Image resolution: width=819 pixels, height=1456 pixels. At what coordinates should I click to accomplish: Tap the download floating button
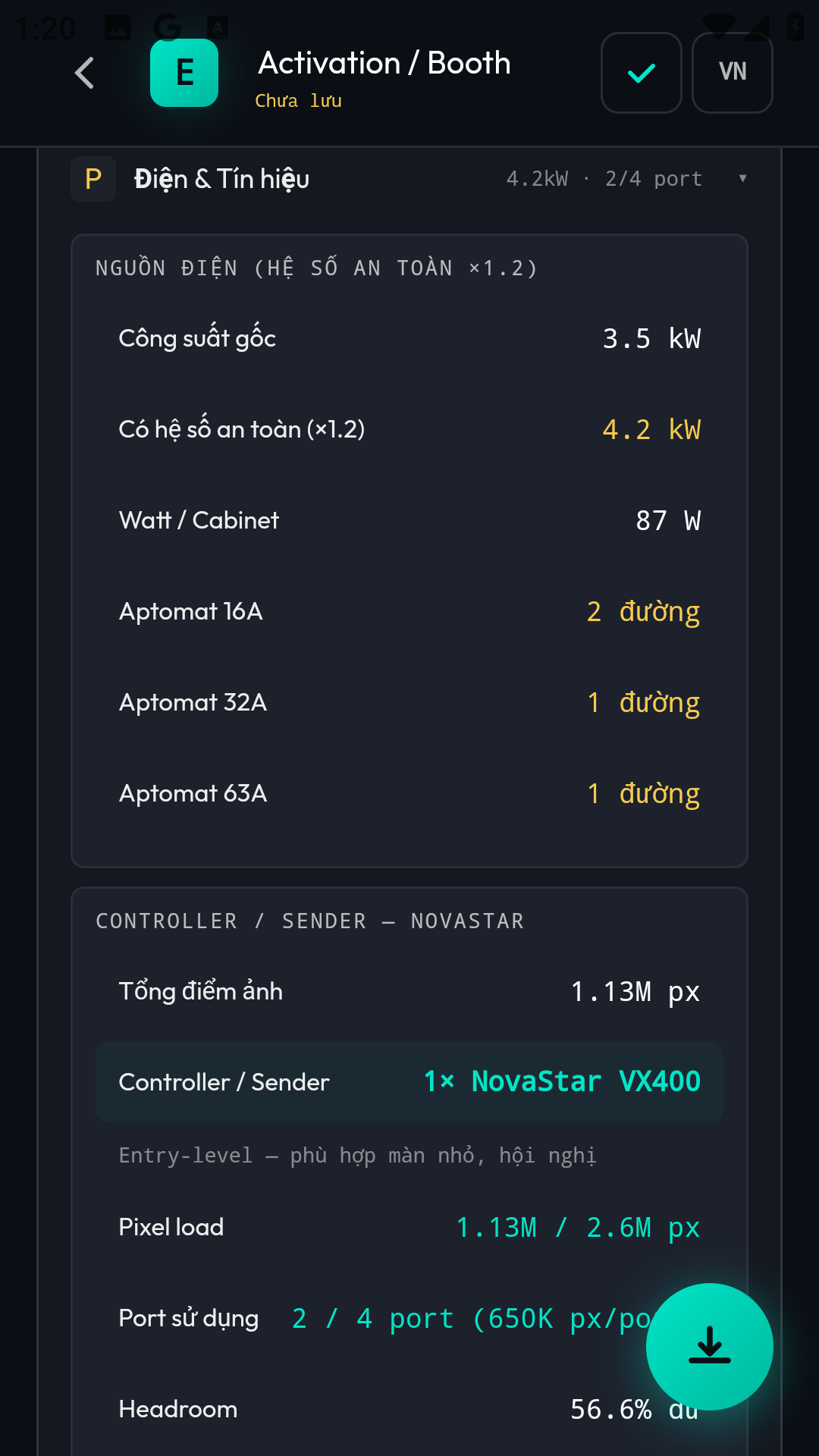tap(709, 1346)
